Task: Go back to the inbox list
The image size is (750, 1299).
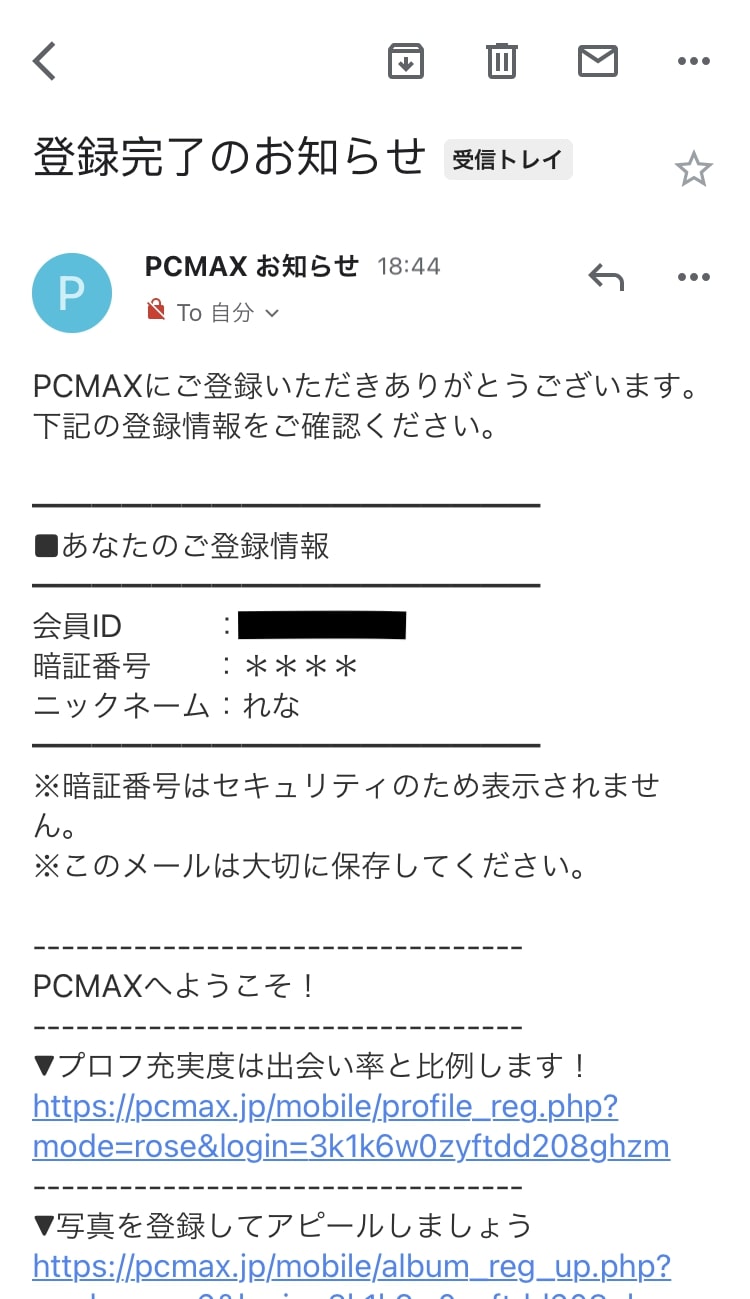Action: pyautogui.click(x=45, y=61)
